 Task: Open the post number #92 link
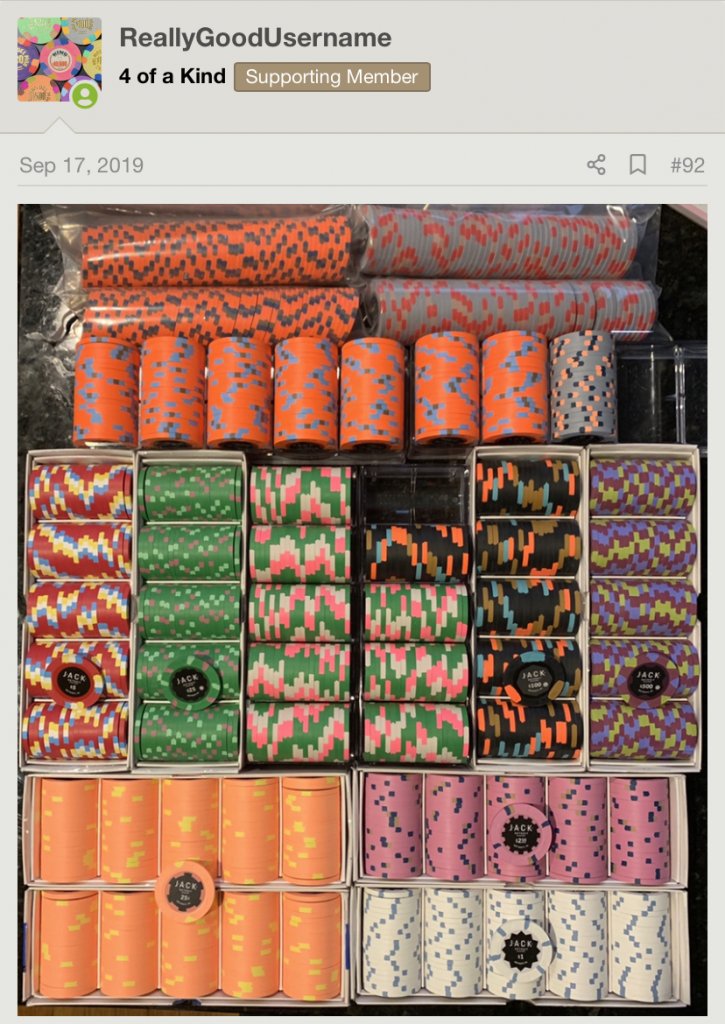(687, 165)
